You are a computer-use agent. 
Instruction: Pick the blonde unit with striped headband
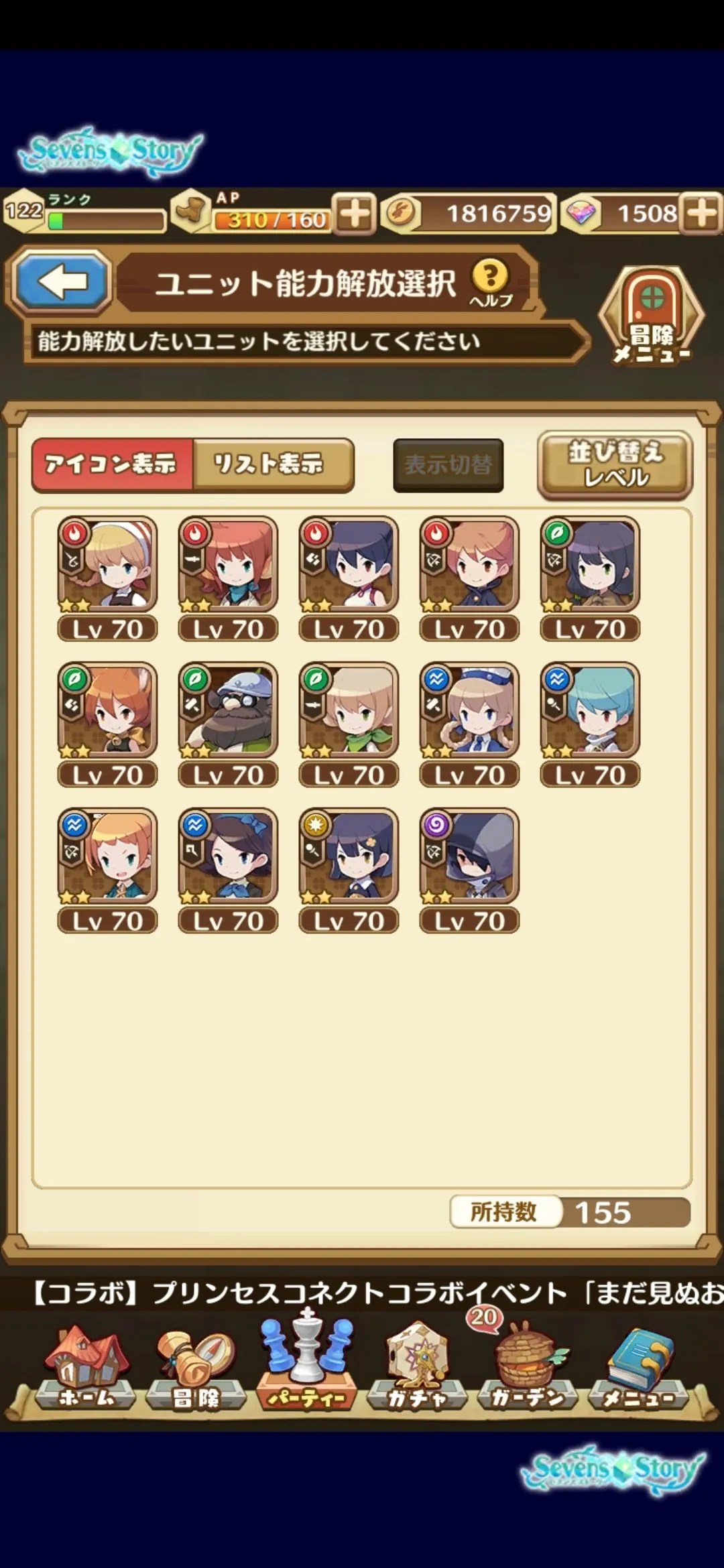[107, 566]
